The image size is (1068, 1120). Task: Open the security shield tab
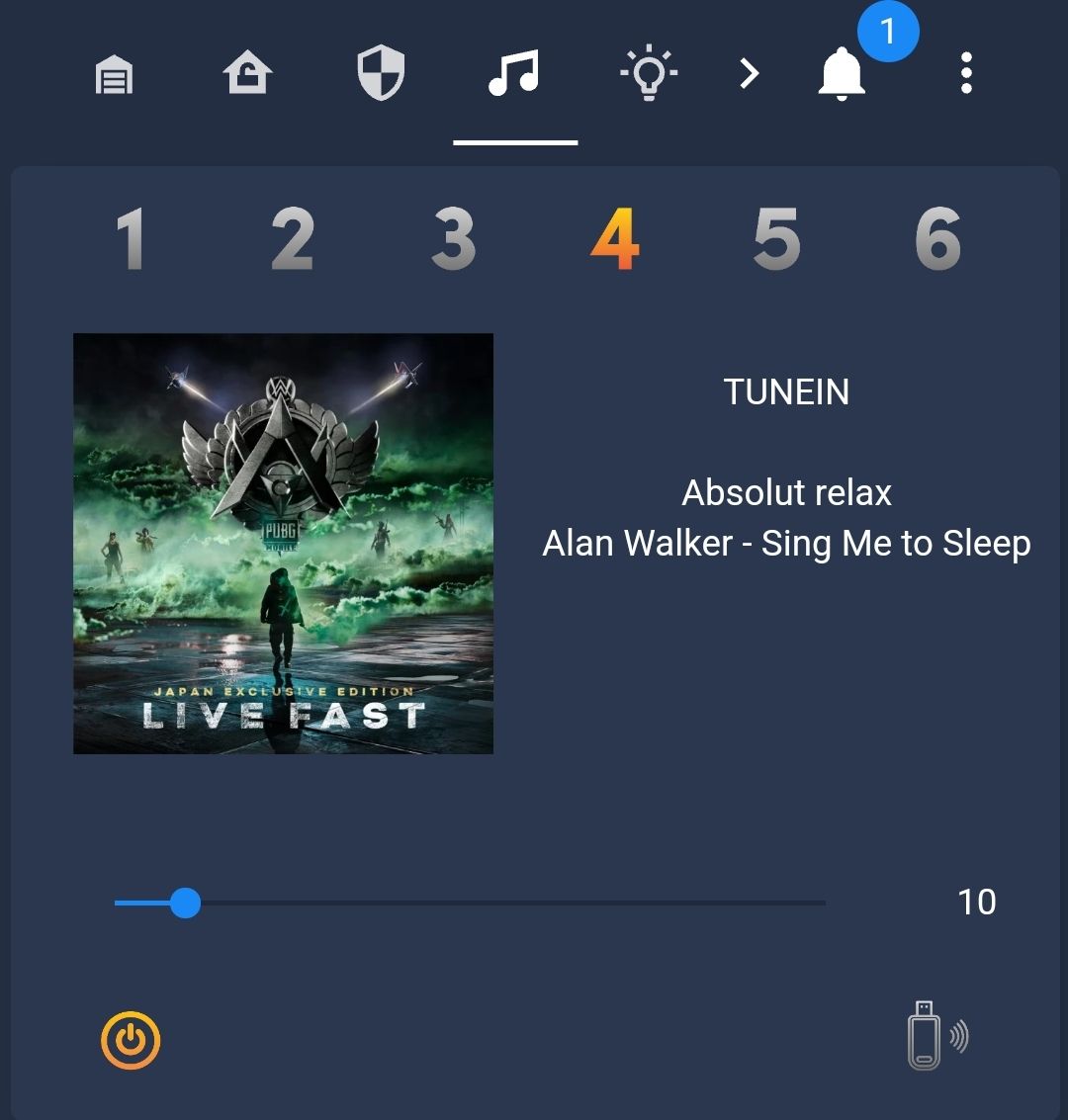click(381, 74)
